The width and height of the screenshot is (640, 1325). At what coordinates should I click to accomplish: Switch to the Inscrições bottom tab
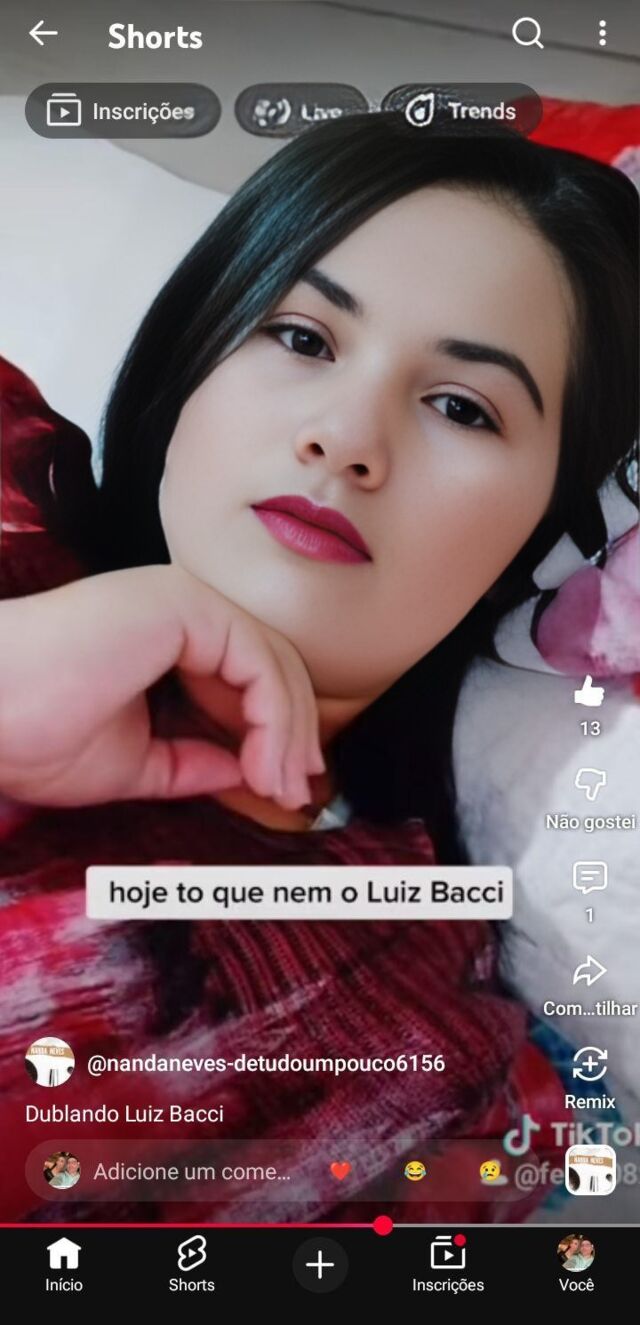pos(448,1265)
